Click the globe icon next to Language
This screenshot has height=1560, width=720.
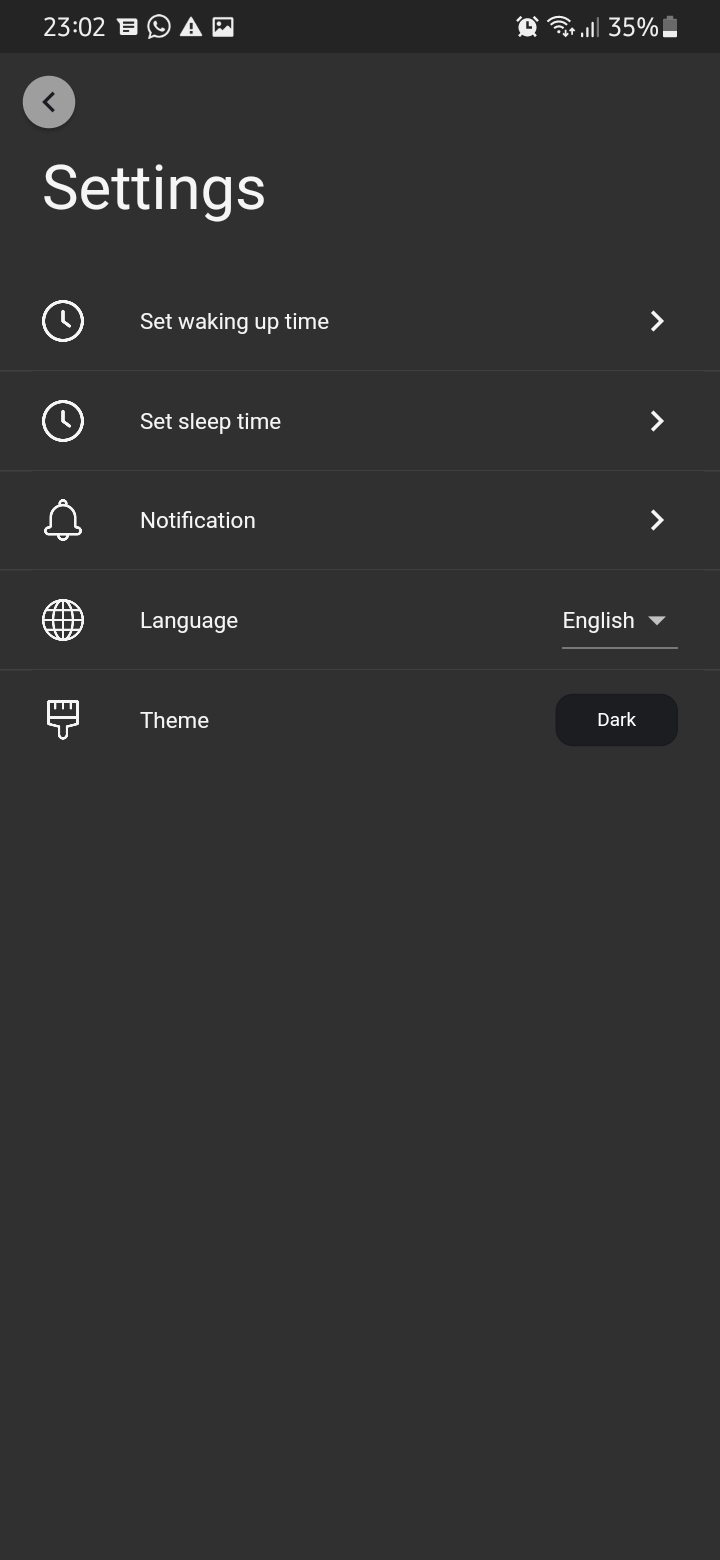point(63,619)
